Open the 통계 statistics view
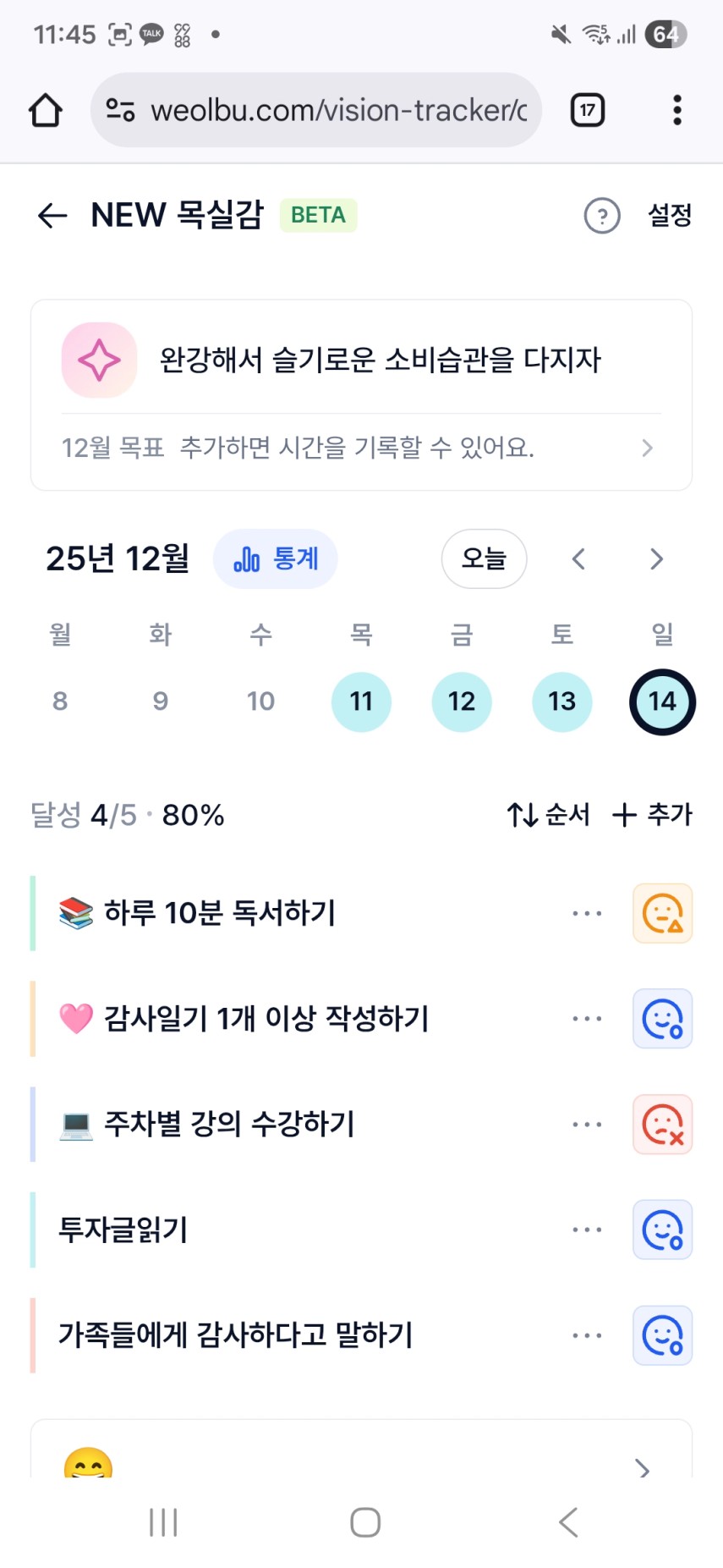 pyautogui.click(x=276, y=559)
